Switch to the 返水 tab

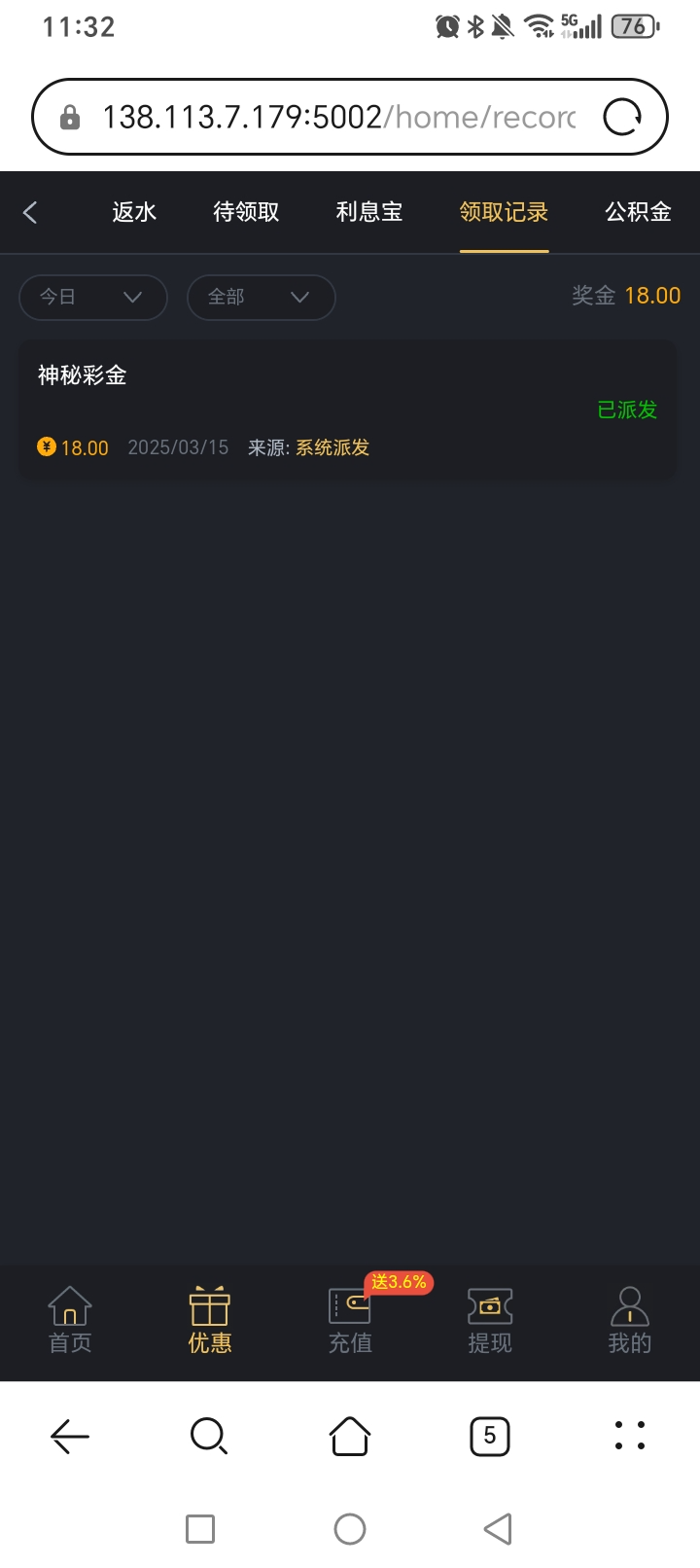coord(134,212)
